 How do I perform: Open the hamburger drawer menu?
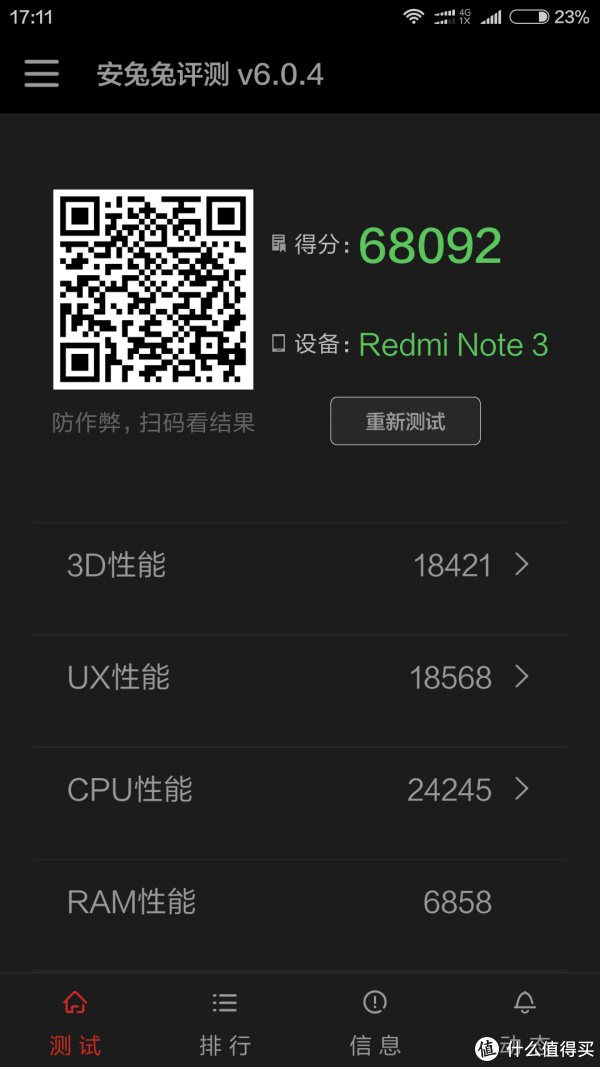point(41,73)
